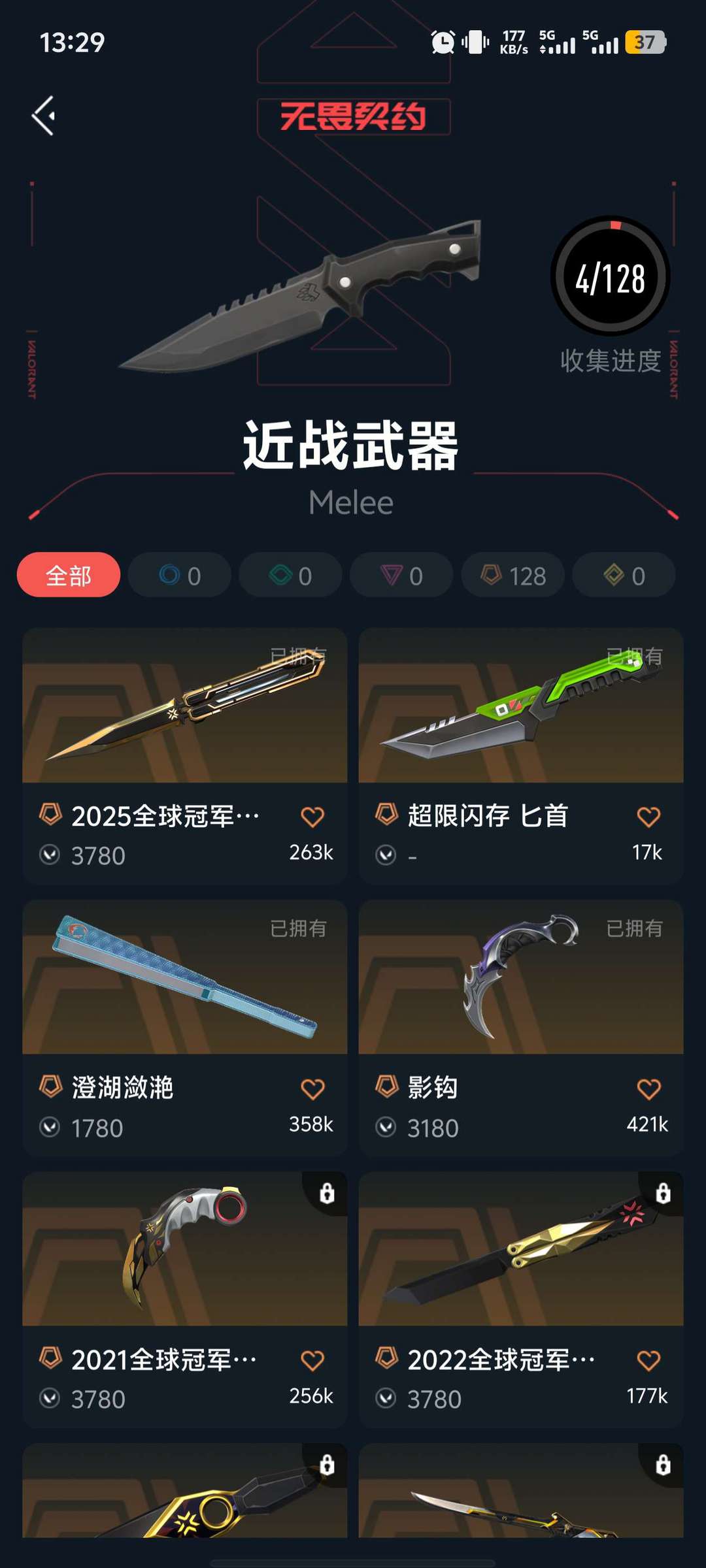Like the 2025全球冠军 skin

point(312,817)
